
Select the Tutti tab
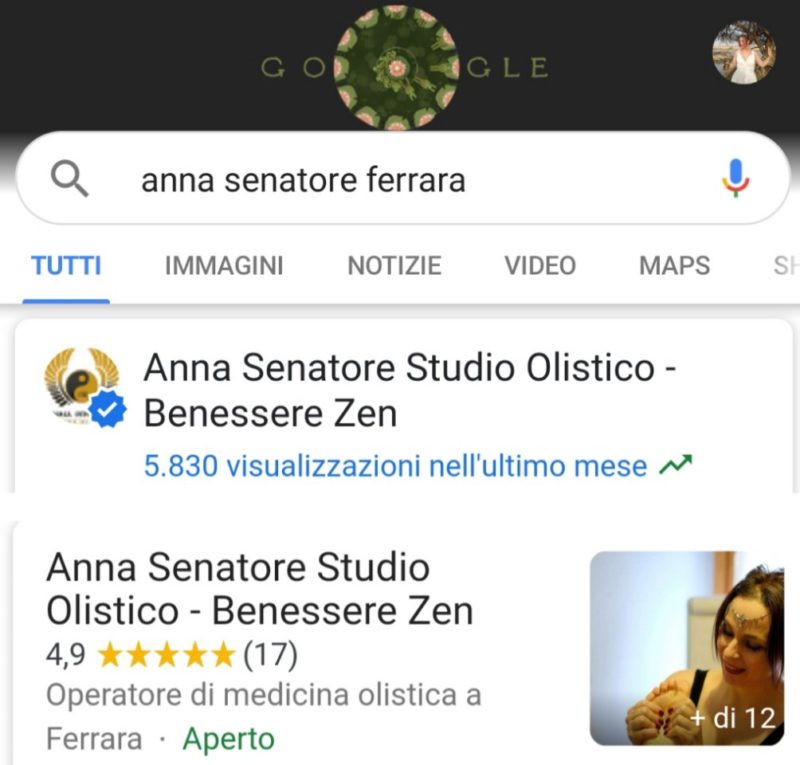[66, 266]
